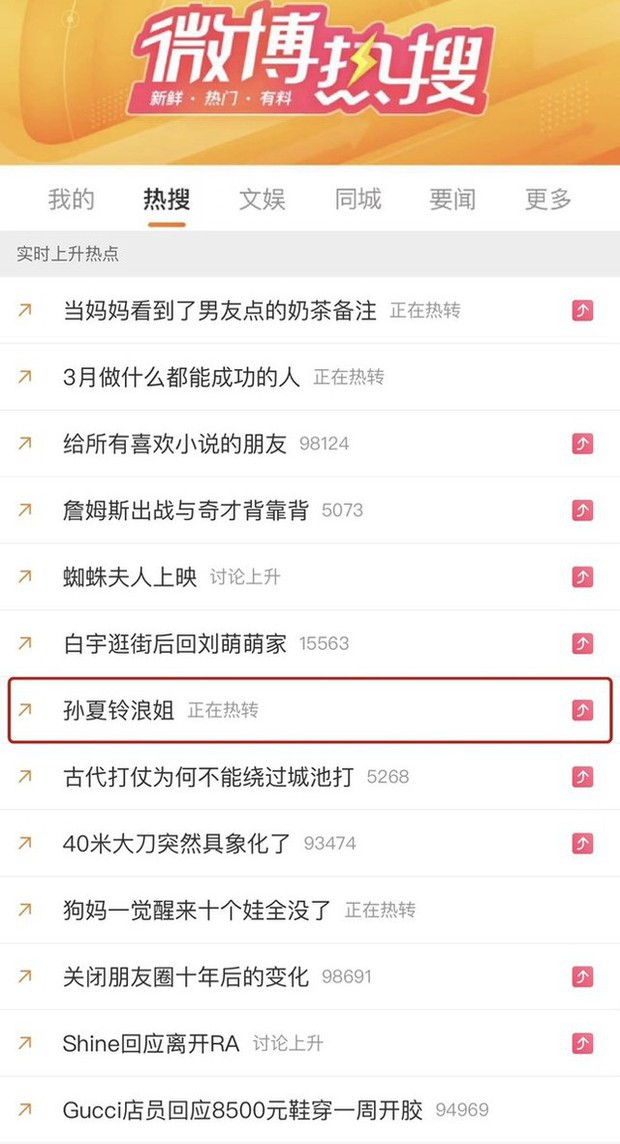
Task: Open topic 白宇逛街后回刘萌萌家
Action: tap(174, 643)
